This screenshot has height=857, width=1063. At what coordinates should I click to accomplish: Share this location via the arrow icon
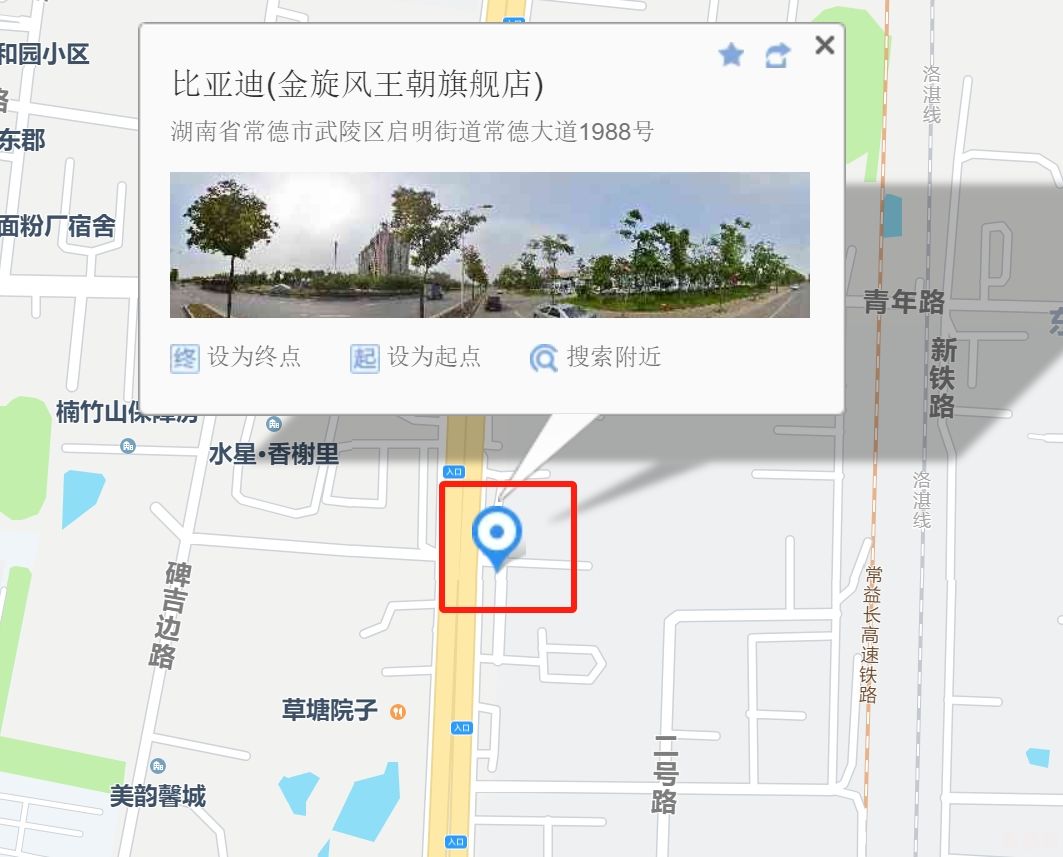777,55
